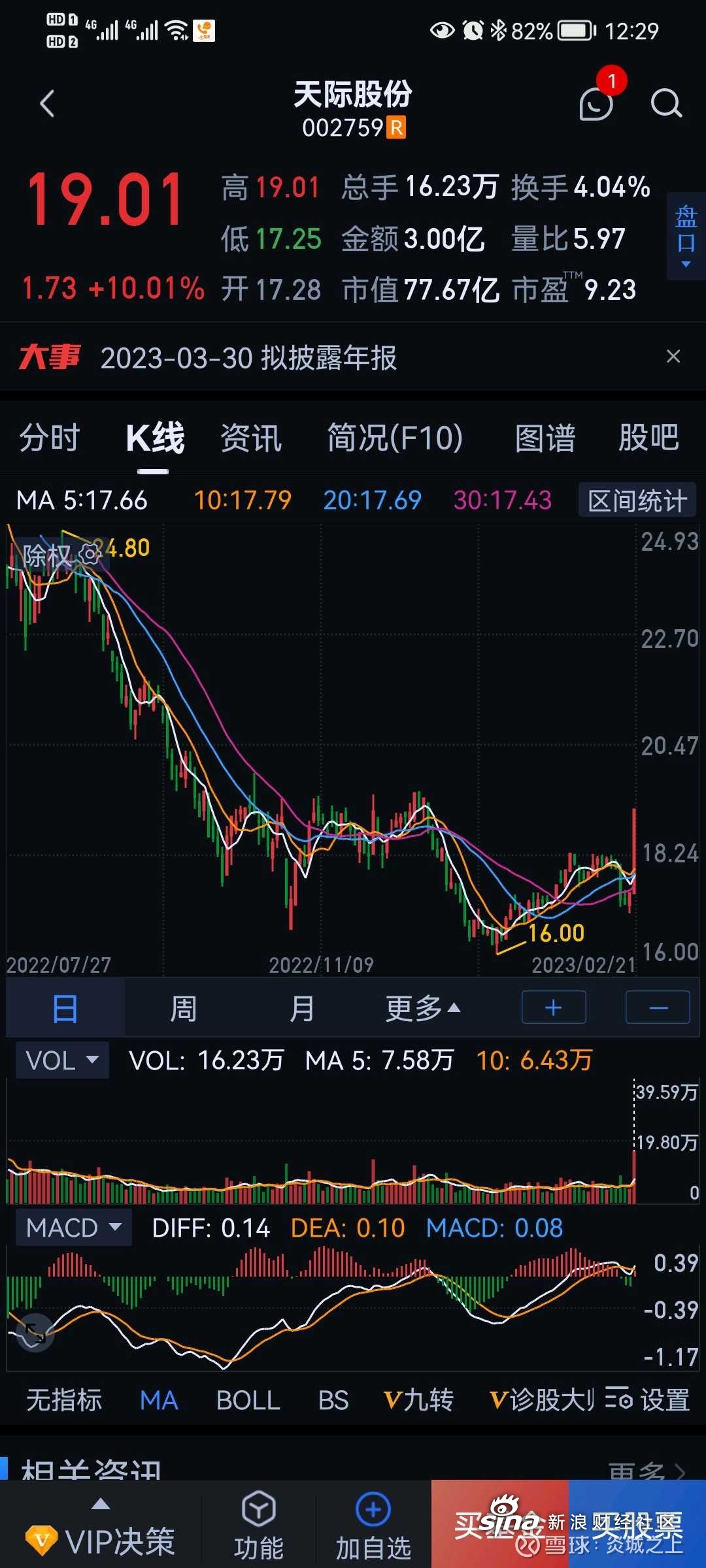Open the messages icon with red badge

(597, 103)
